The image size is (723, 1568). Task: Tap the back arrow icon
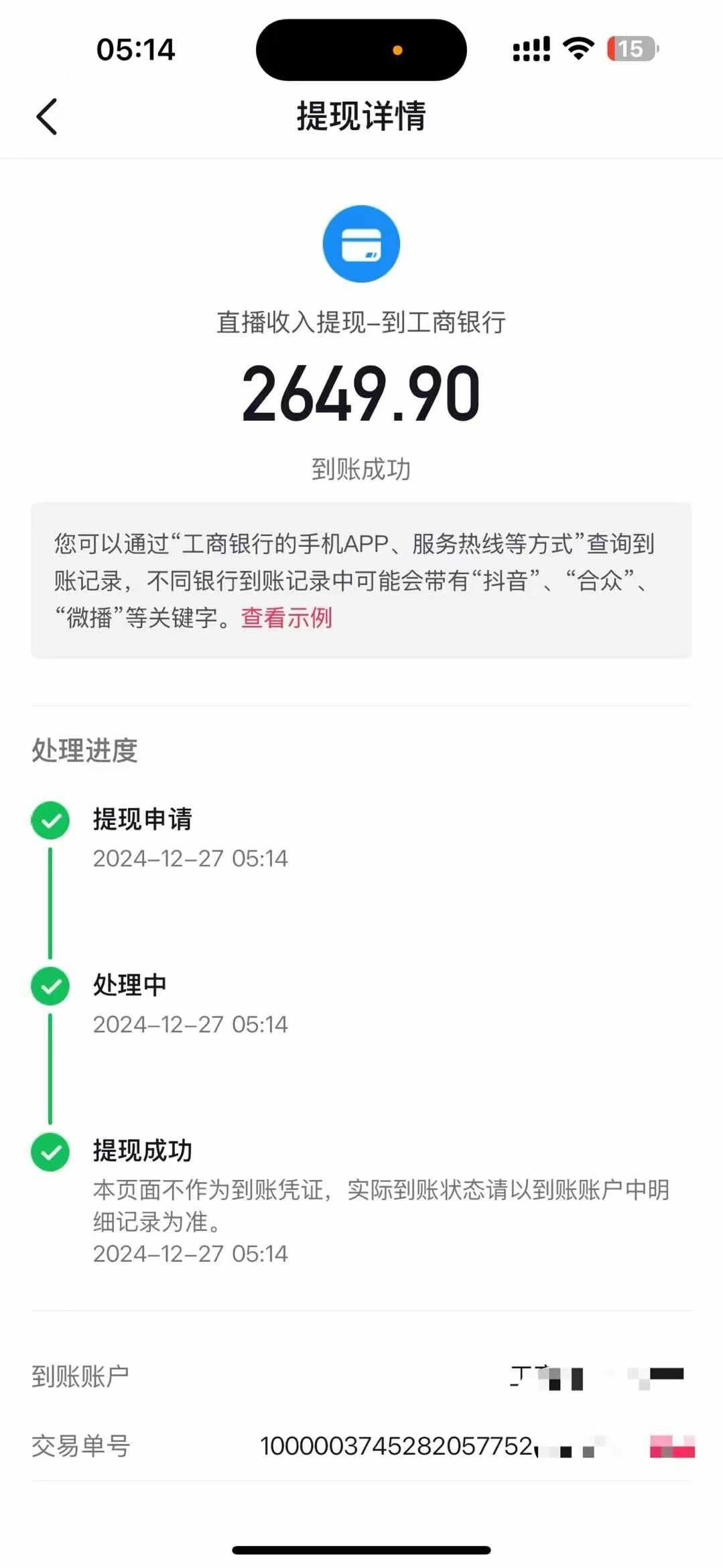(x=46, y=115)
